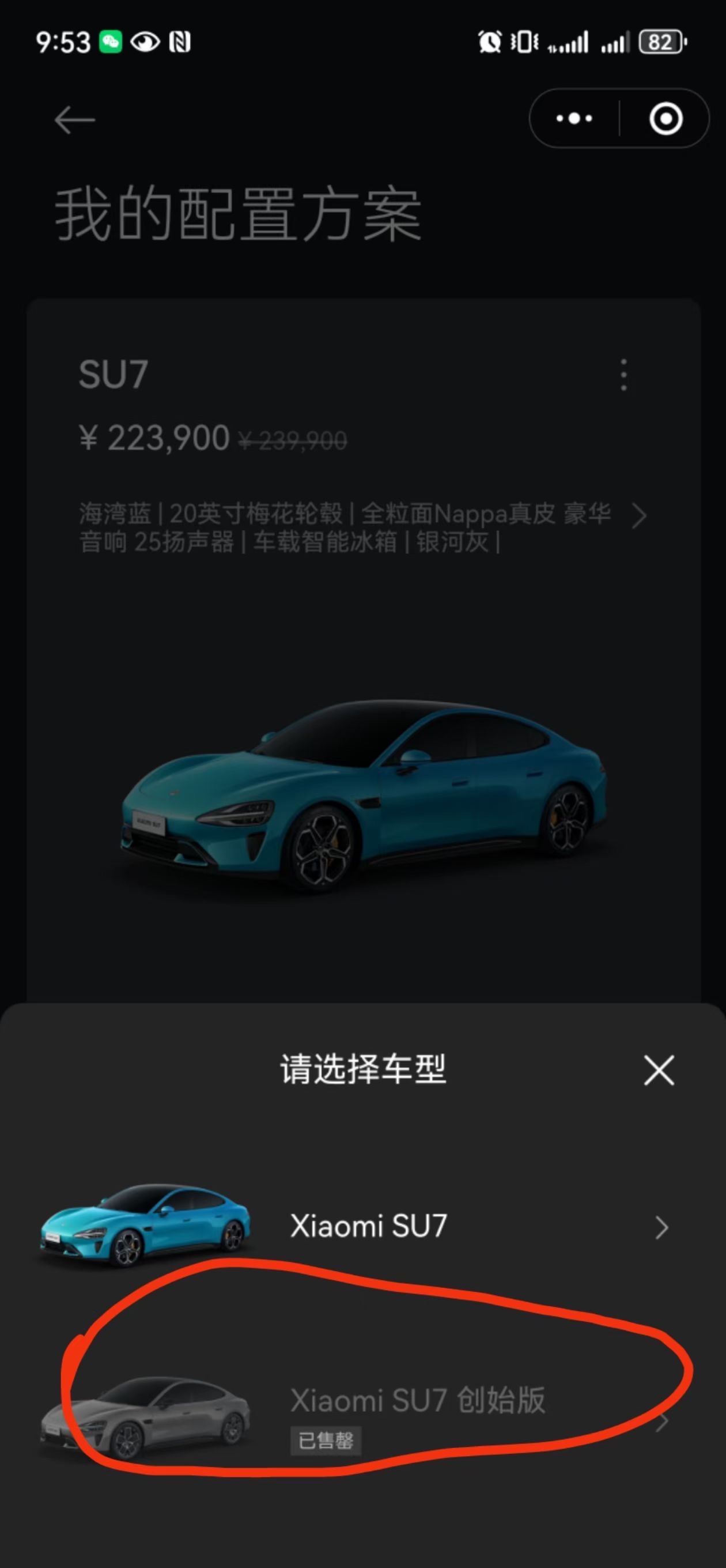Open SU7 card's vertical dots options
The image size is (726, 1568).
624,374
